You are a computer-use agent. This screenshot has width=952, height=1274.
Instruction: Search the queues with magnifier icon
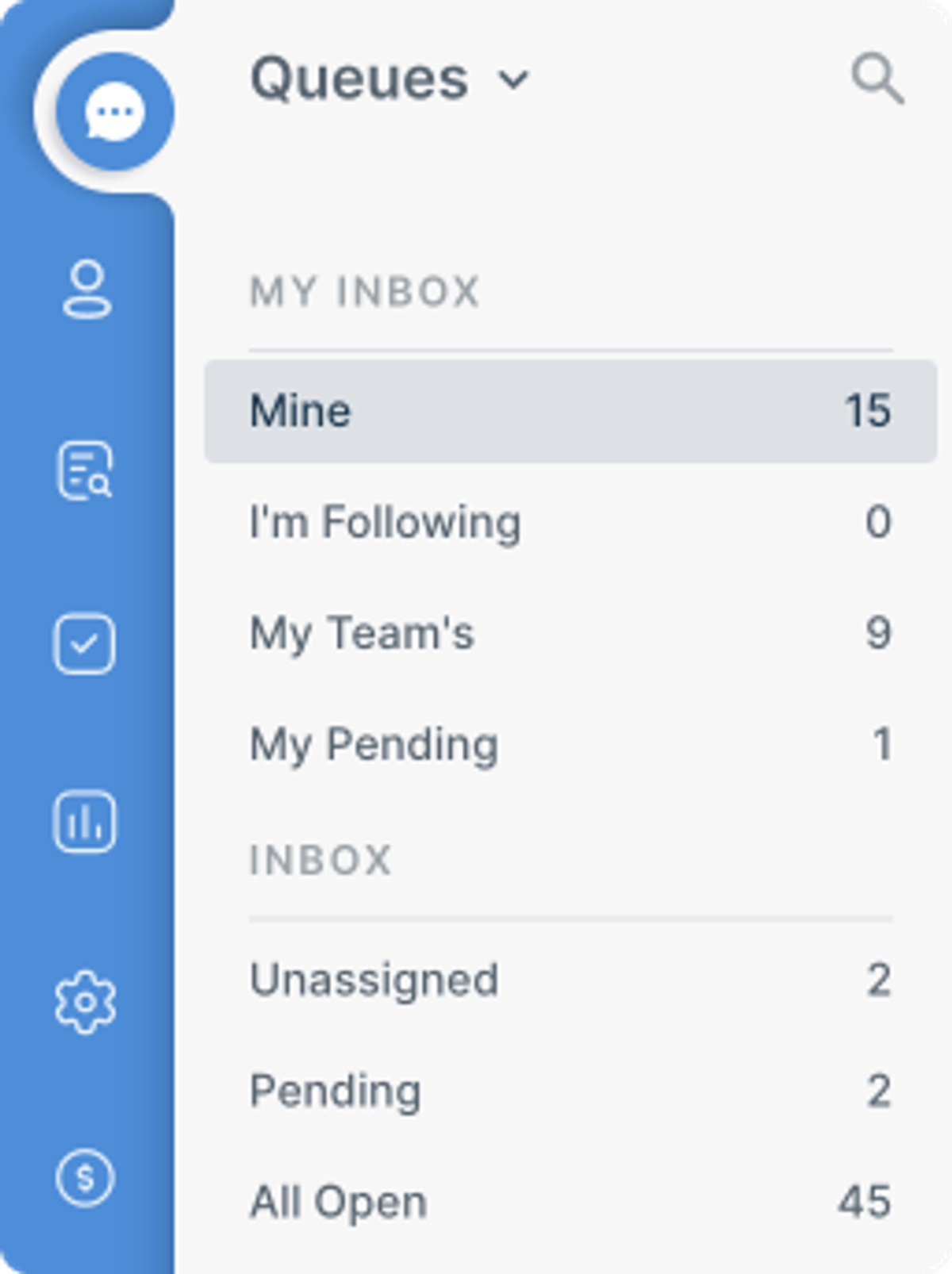[x=877, y=79]
